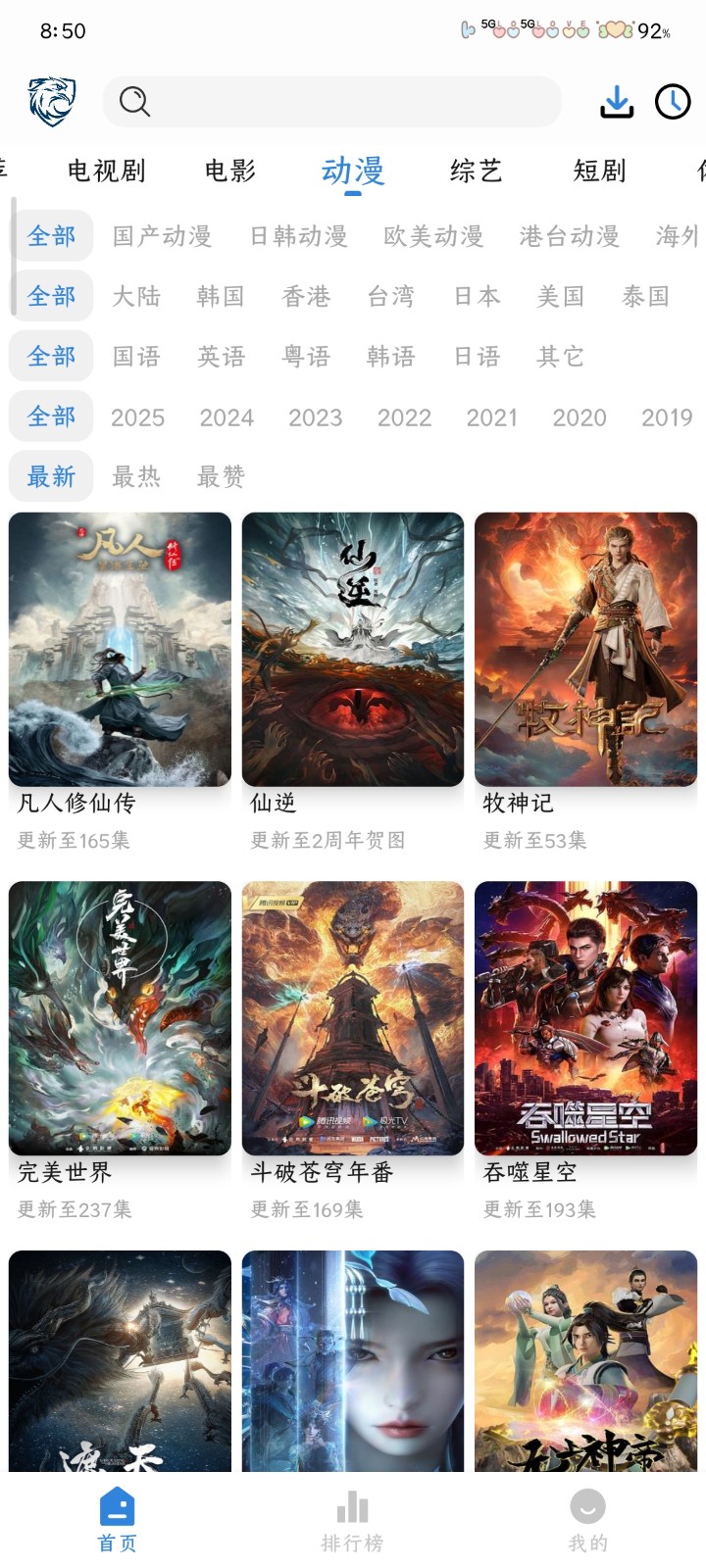Tap the 吞噬星空 poster thumbnail
This screenshot has width=706, height=1568.
tap(585, 1017)
